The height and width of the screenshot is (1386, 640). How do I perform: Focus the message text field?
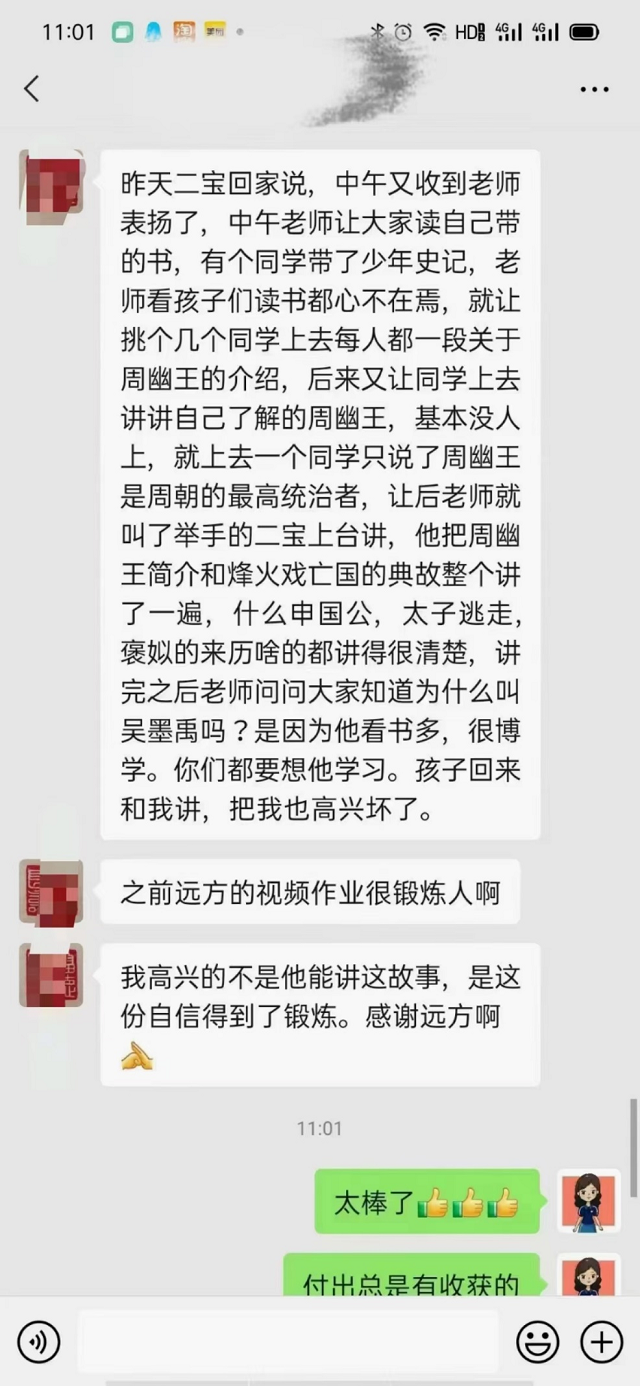coord(288,1341)
